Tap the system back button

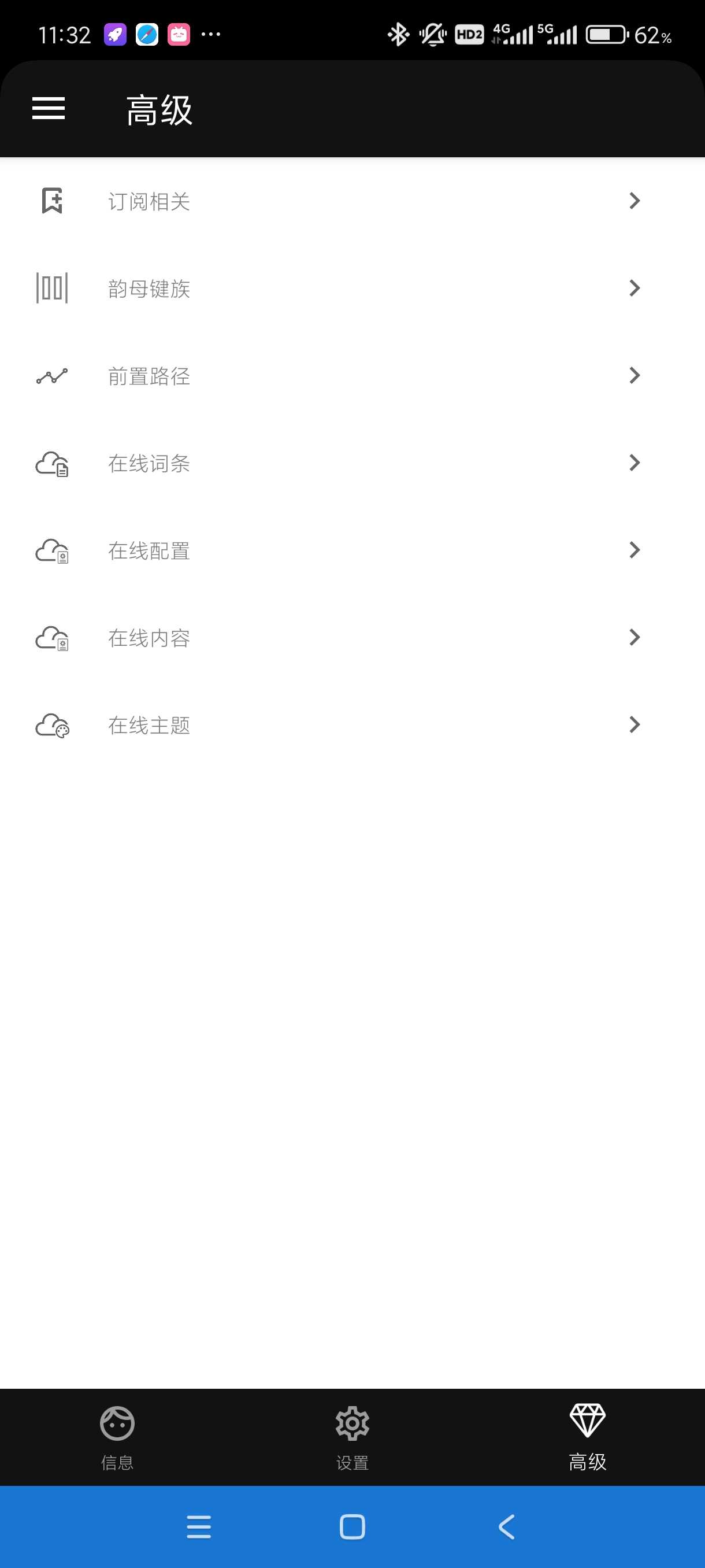506,1526
